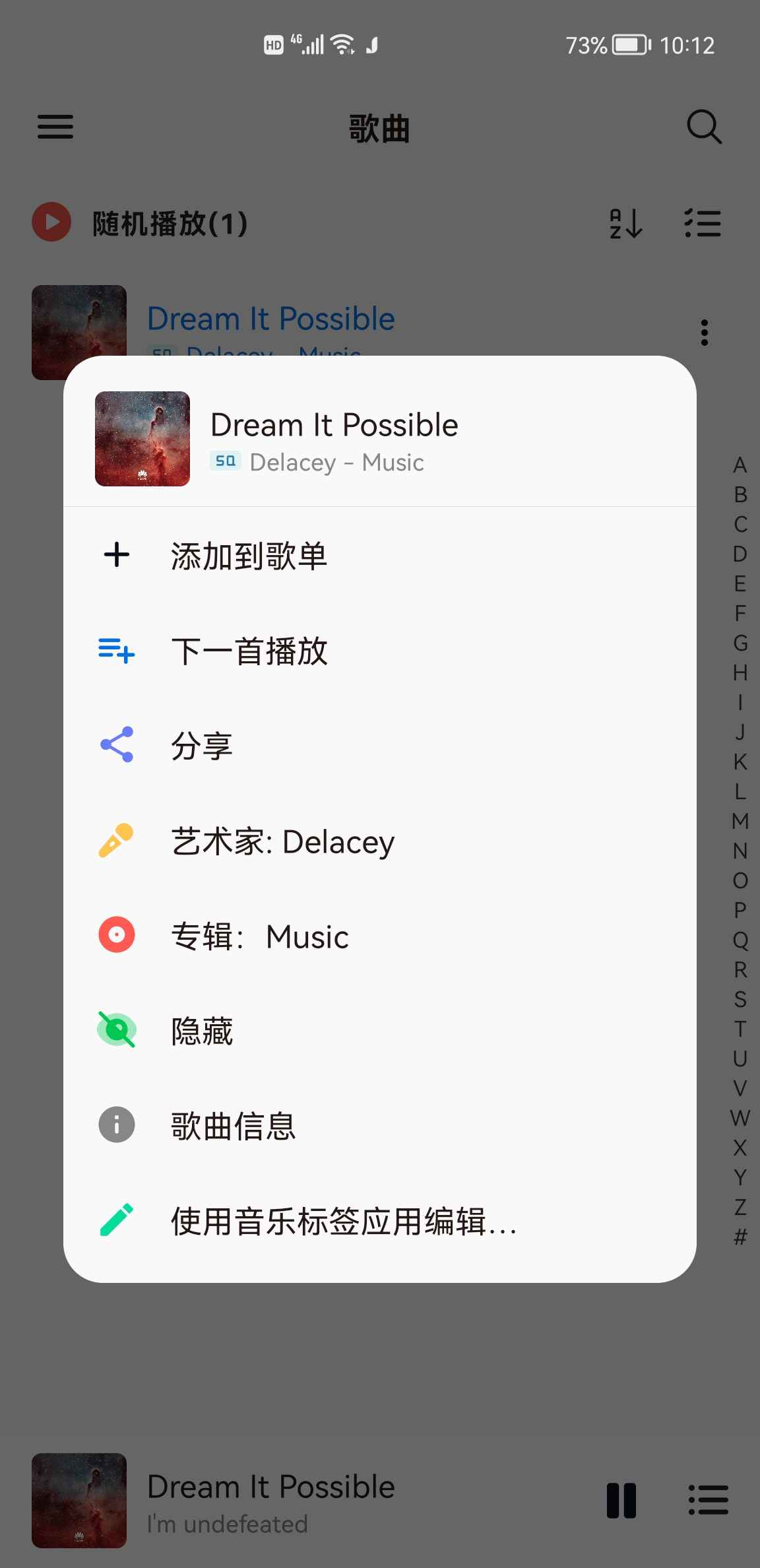The image size is (760, 1568).
Task: Jump to letter M in the alphabet index
Action: 740,820
